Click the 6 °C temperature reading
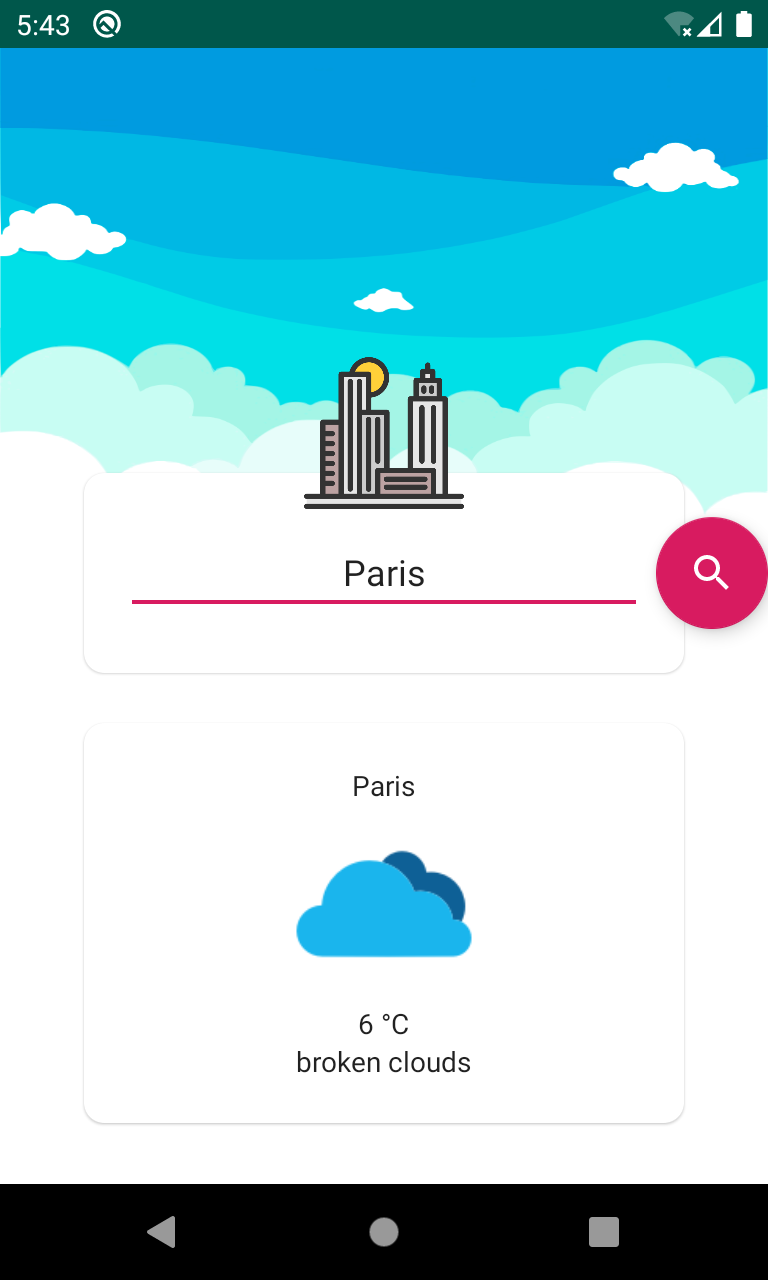Screen dimensions: 768x1280 [383, 1023]
